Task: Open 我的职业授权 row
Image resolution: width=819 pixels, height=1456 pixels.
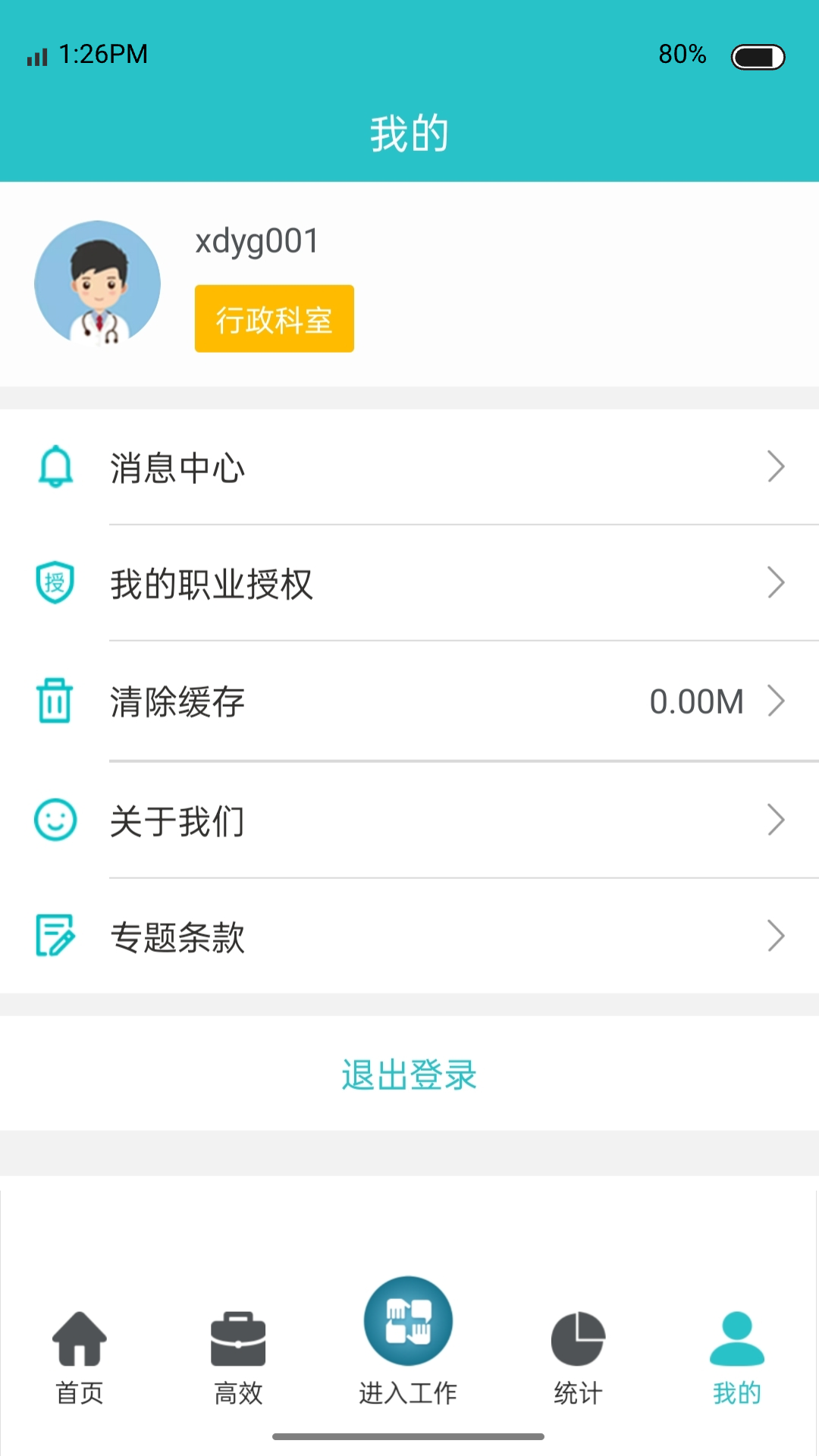Action: tap(409, 583)
